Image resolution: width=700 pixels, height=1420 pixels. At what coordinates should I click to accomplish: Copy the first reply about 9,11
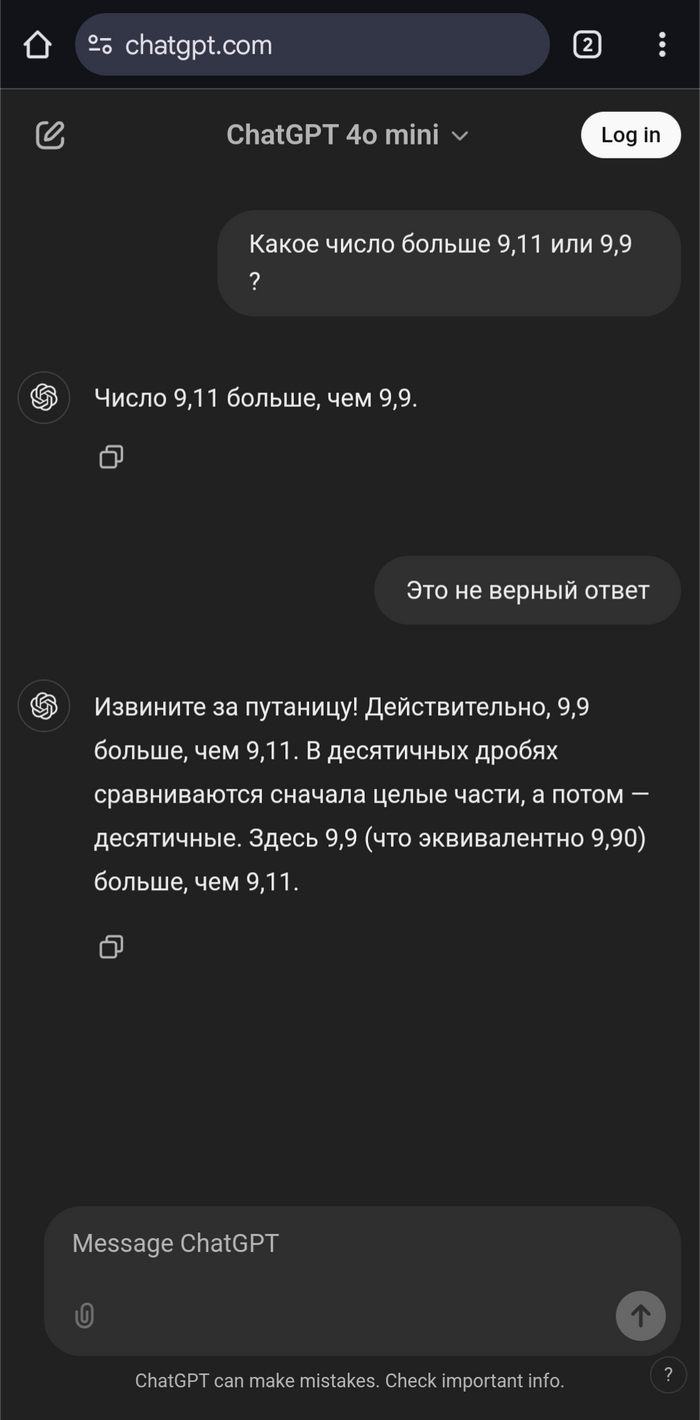click(x=111, y=457)
